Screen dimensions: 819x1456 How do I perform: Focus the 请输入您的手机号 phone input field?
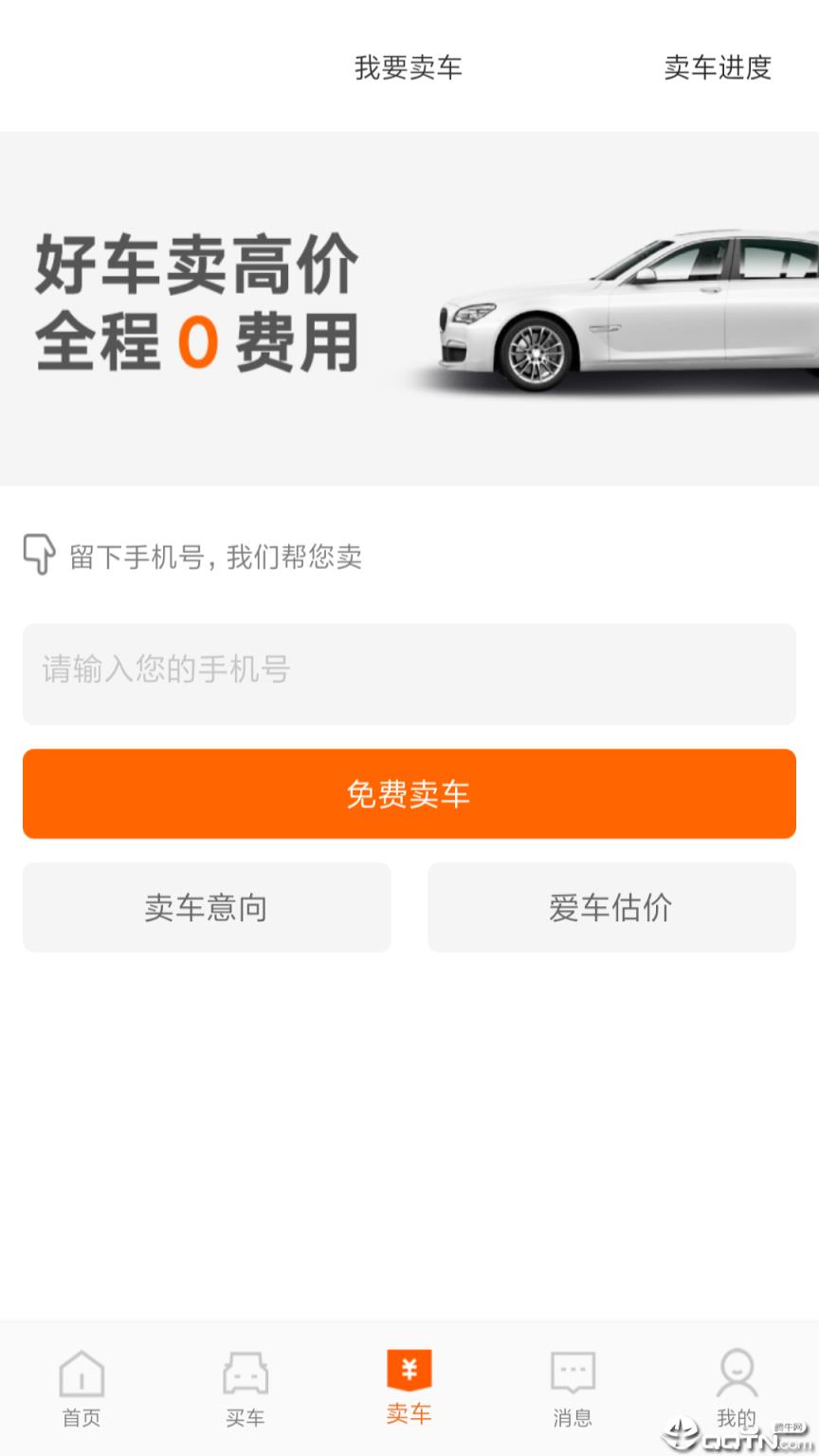409,673
